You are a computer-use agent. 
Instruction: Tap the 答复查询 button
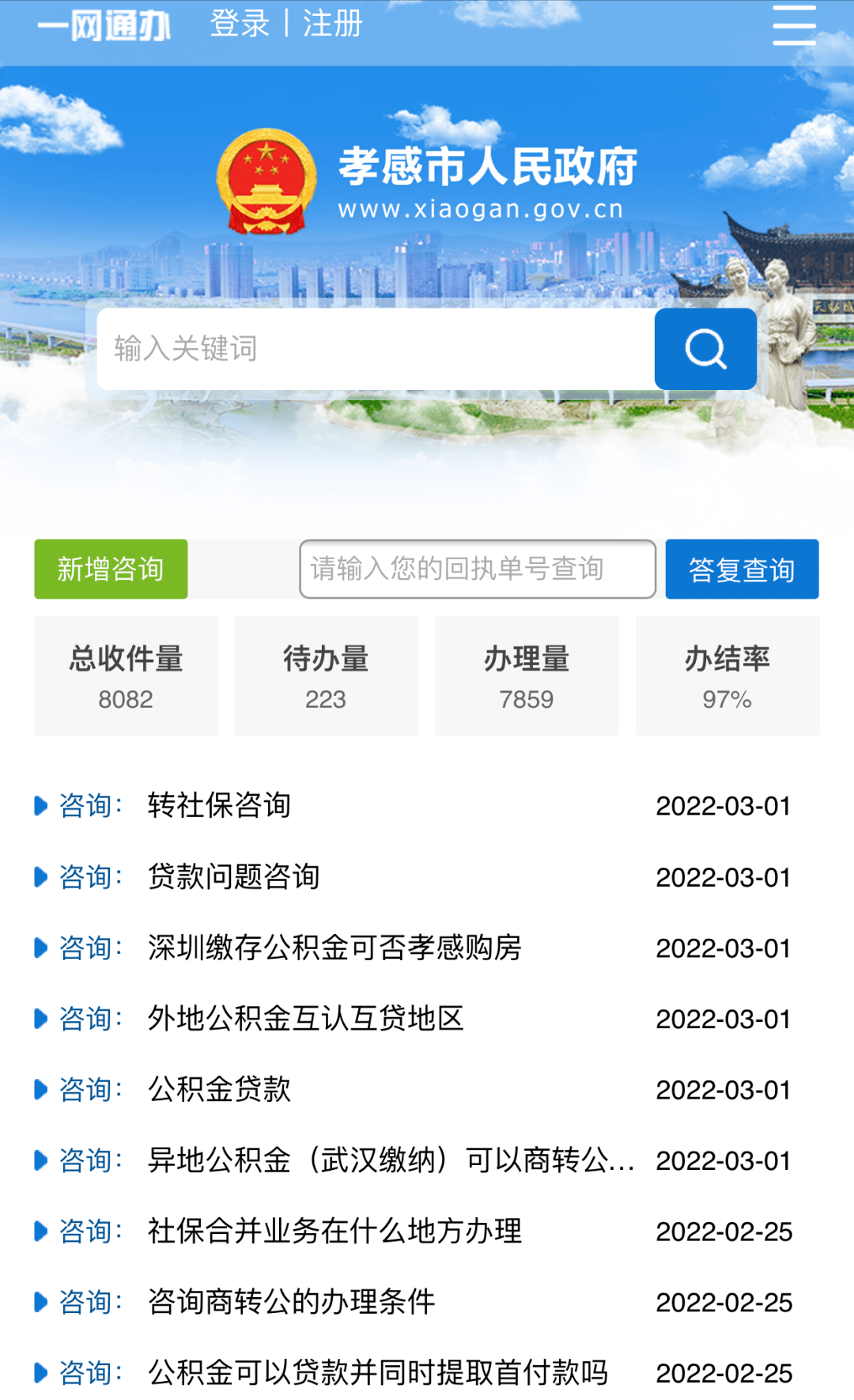pyautogui.click(x=742, y=569)
